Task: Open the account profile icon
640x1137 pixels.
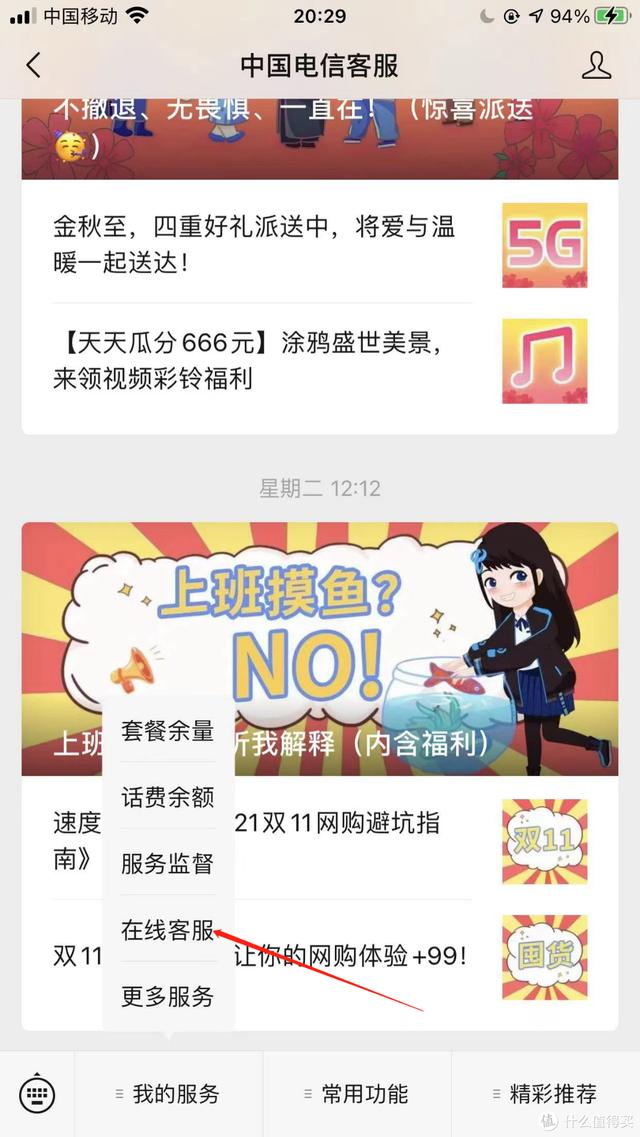Action: (596, 66)
